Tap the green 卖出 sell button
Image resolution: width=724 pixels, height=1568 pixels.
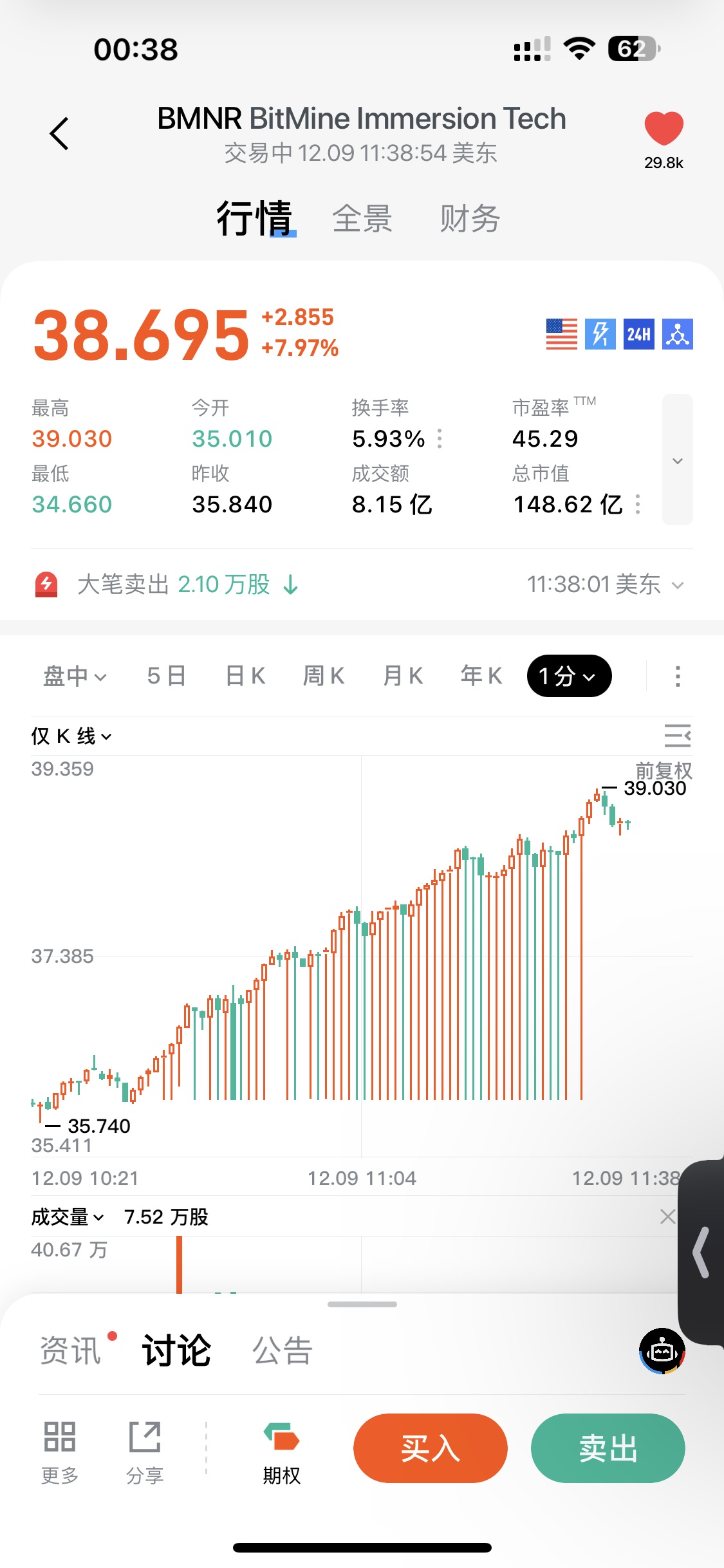pyautogui.click(x=608, y=1448)
